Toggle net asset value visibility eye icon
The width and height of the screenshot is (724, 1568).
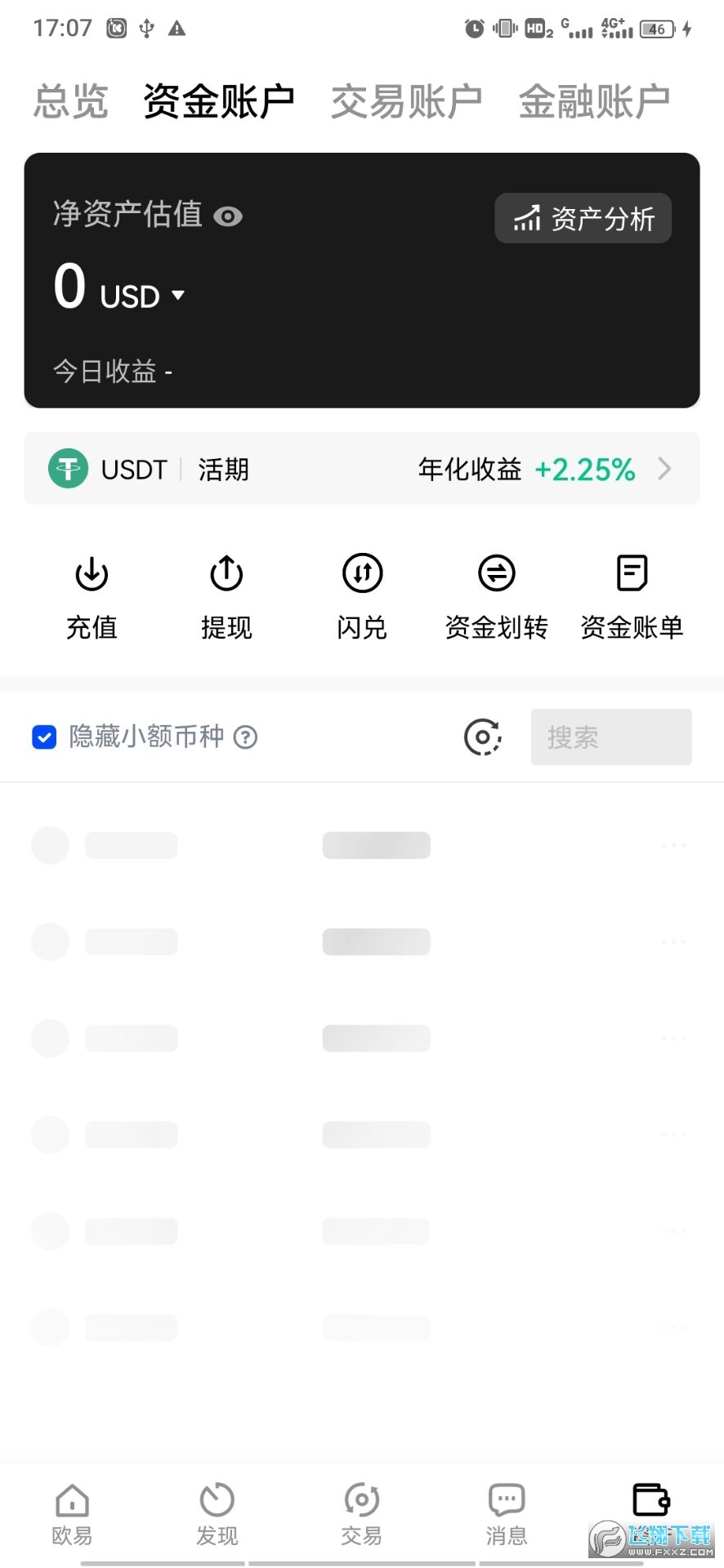[228, 216]
